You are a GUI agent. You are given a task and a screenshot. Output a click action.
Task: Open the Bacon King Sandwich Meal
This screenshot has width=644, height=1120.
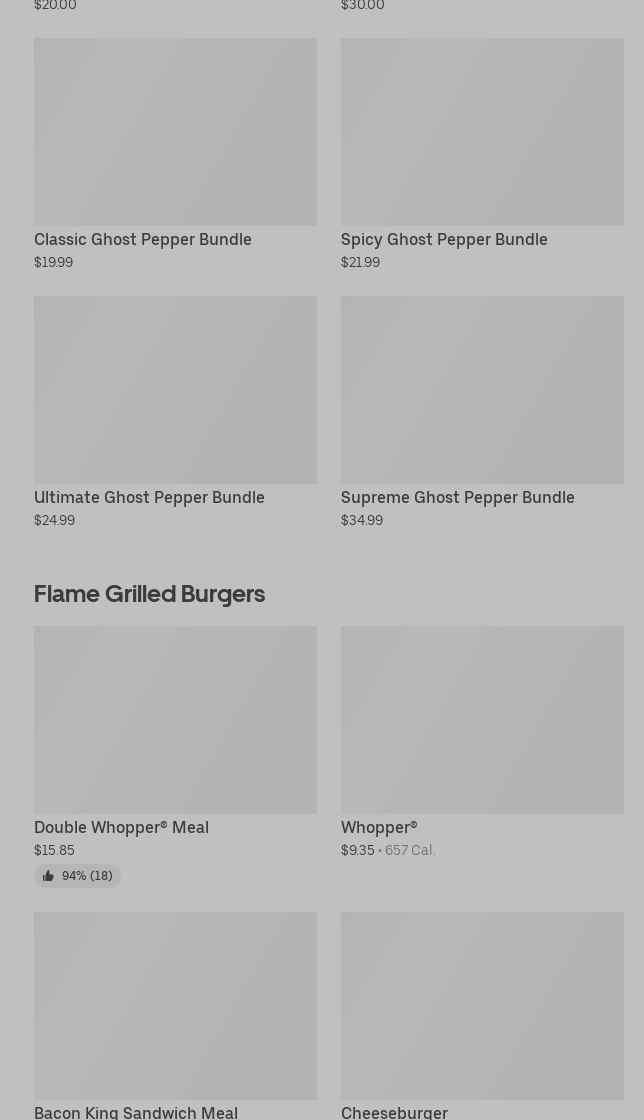click(x=175, y=1016)
